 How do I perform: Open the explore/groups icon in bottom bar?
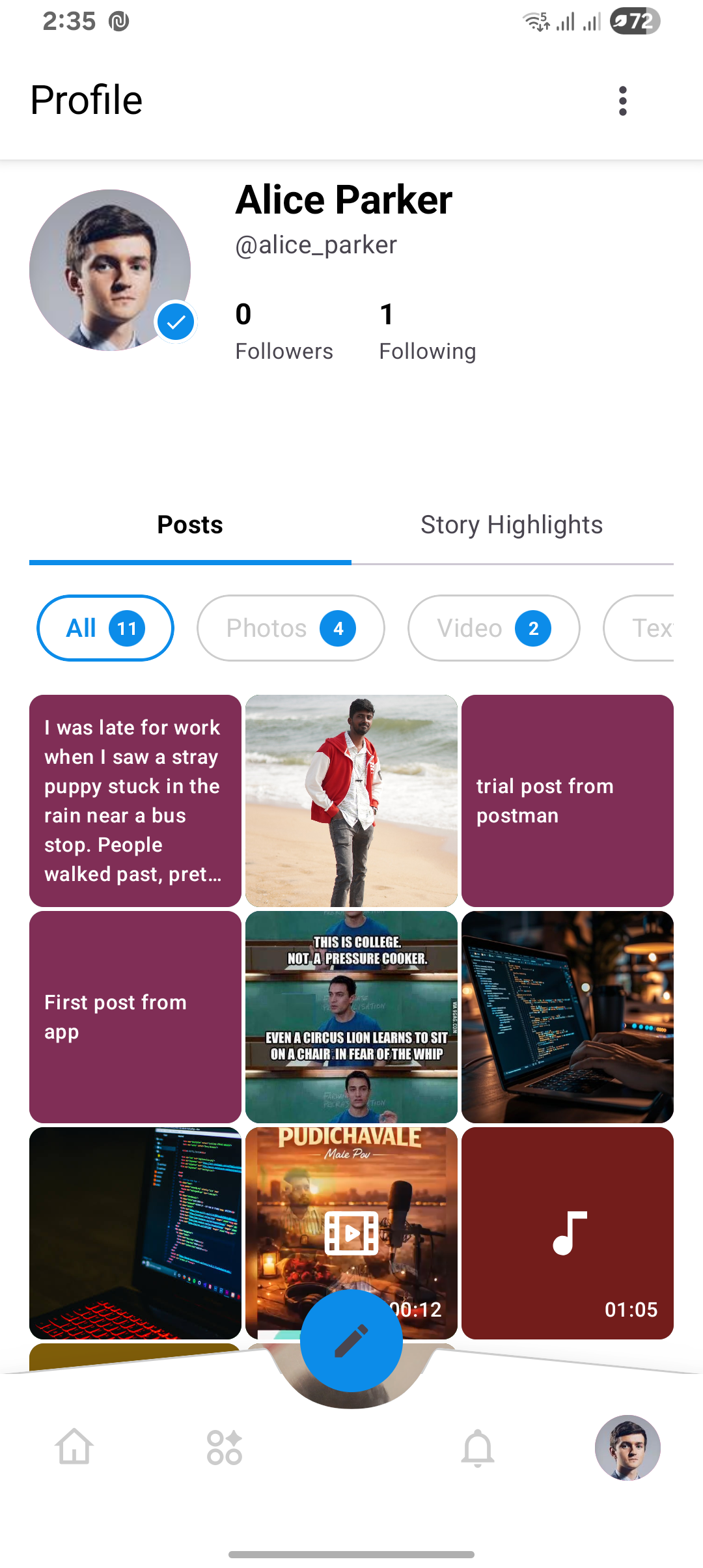tap(225, 1448)
